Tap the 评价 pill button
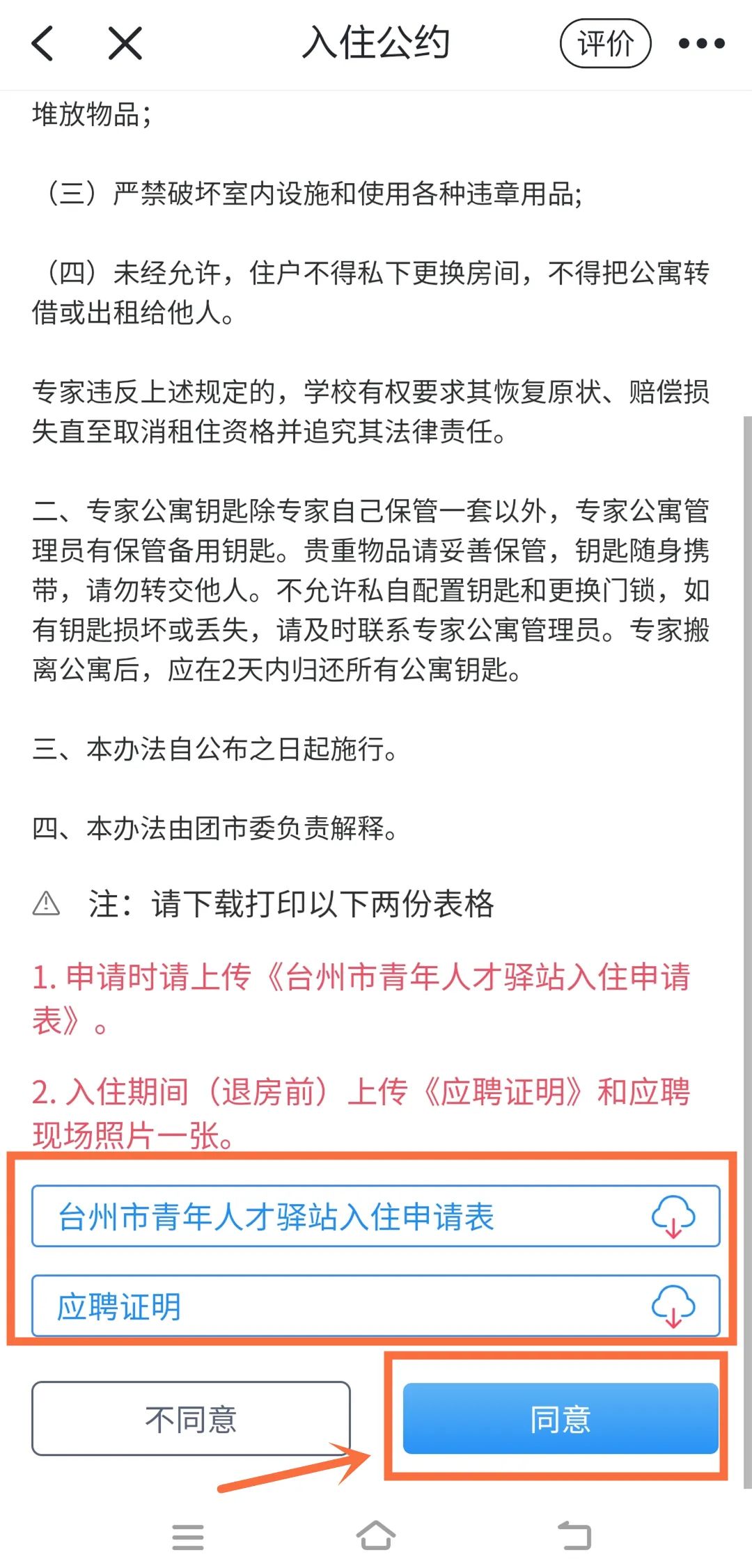The width and height of the screenshot is (752, 1568). click(606, 43)
